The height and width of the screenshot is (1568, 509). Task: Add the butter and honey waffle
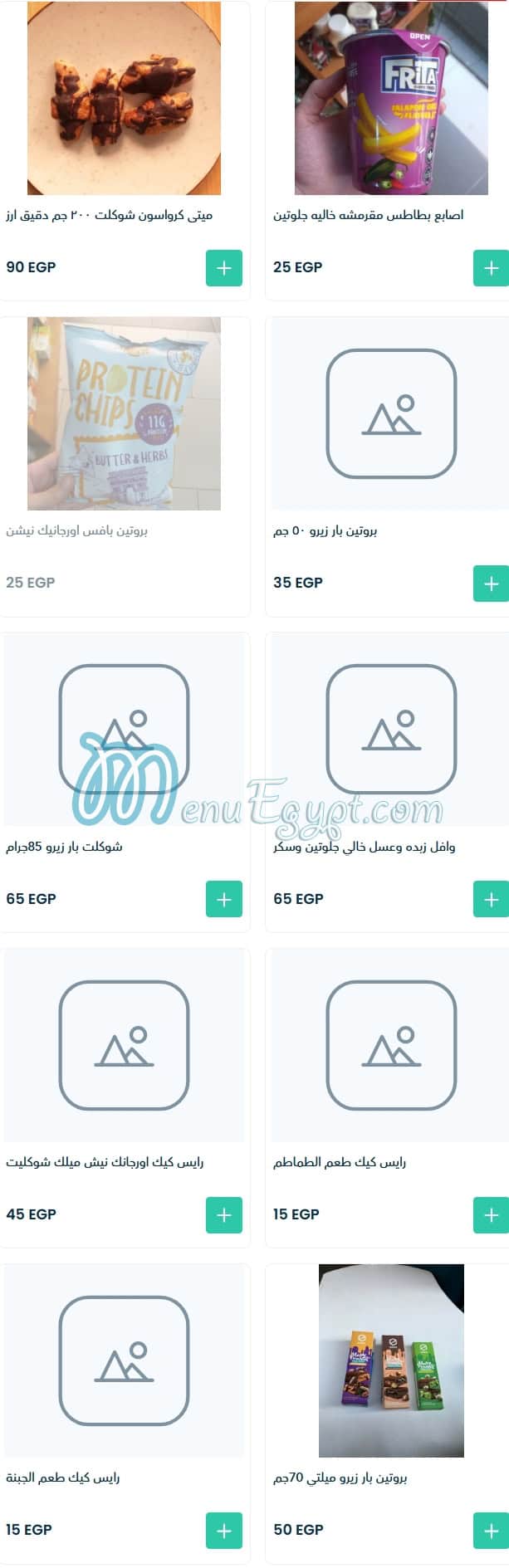click(491, 899)
